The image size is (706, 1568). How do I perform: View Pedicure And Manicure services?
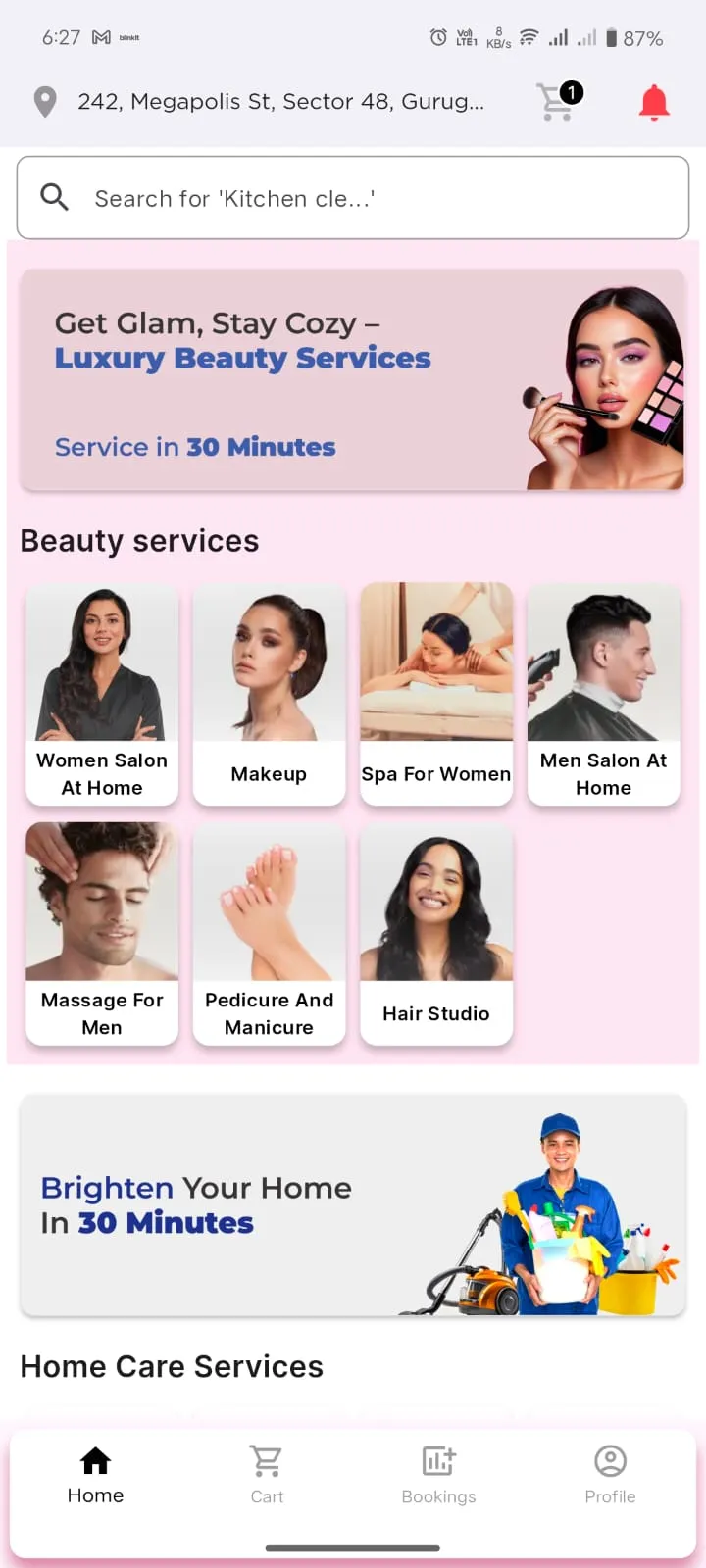270,934
